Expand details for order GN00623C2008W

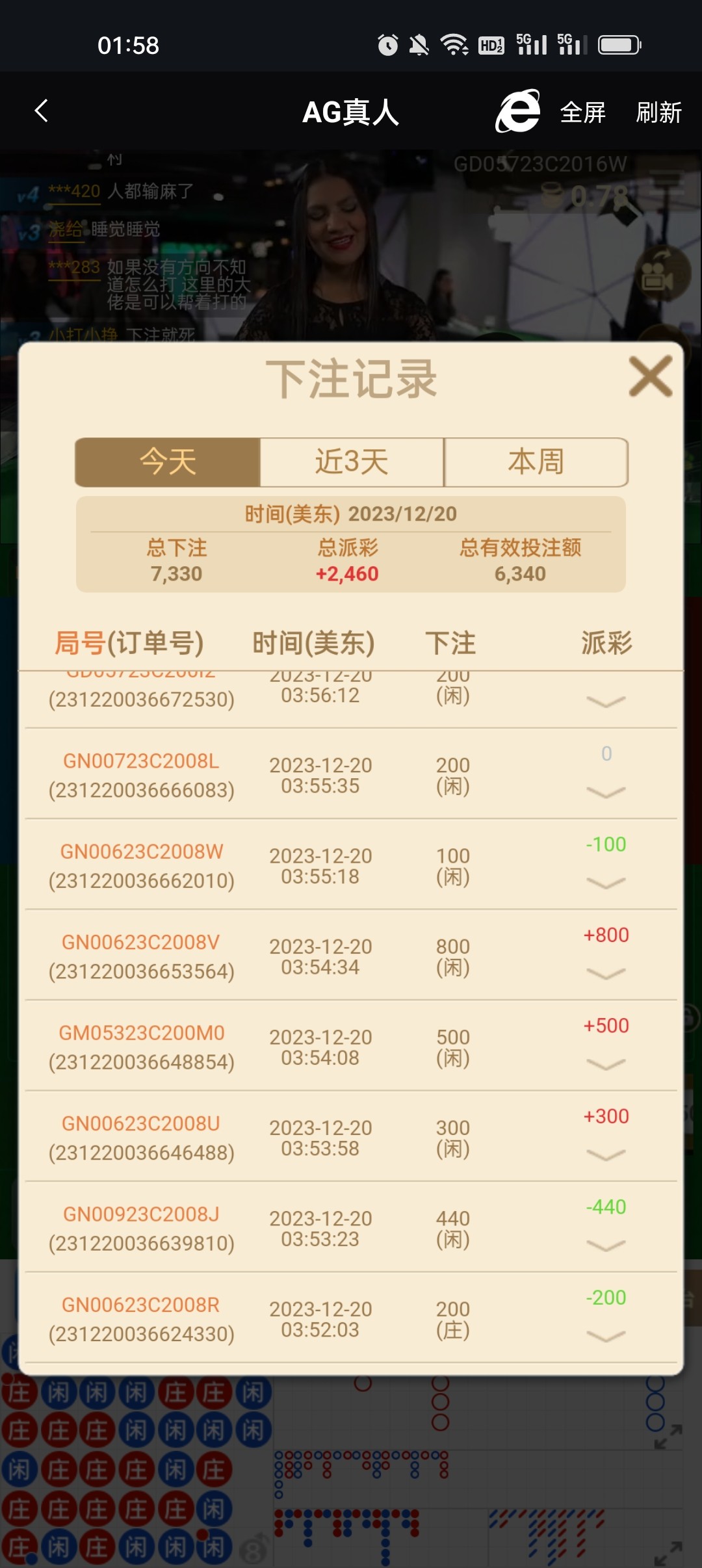click(606, 882)
